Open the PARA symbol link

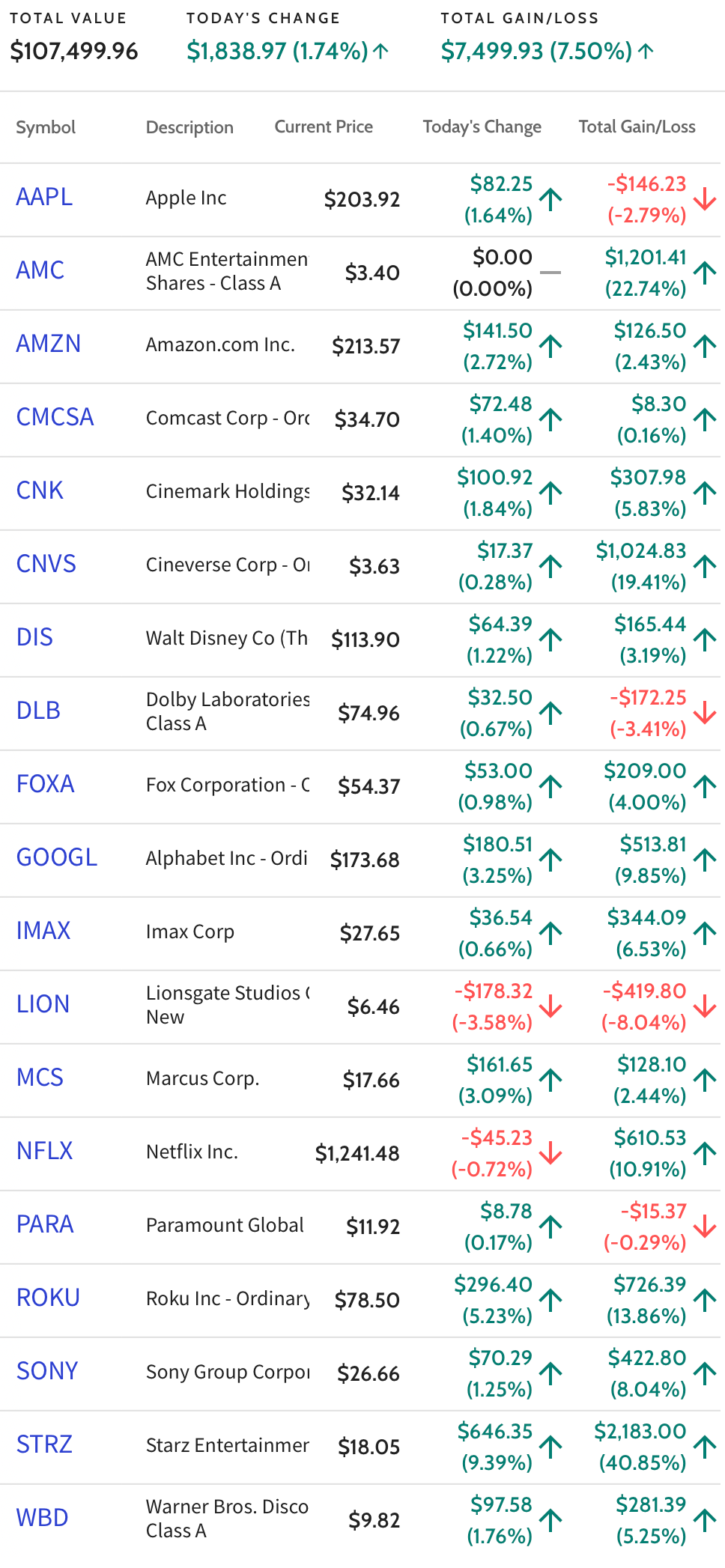pyautogui.click(x=45, y=1224)
